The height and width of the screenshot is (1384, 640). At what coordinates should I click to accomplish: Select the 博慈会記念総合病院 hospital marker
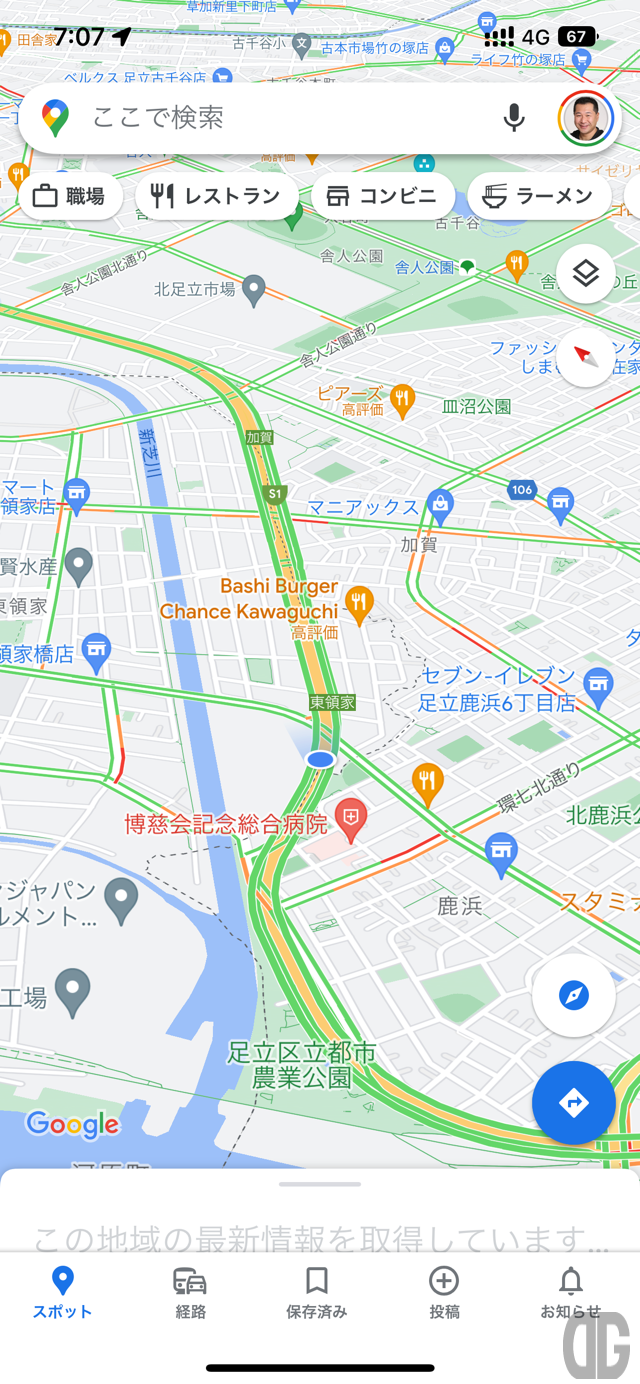pos(351,820)
